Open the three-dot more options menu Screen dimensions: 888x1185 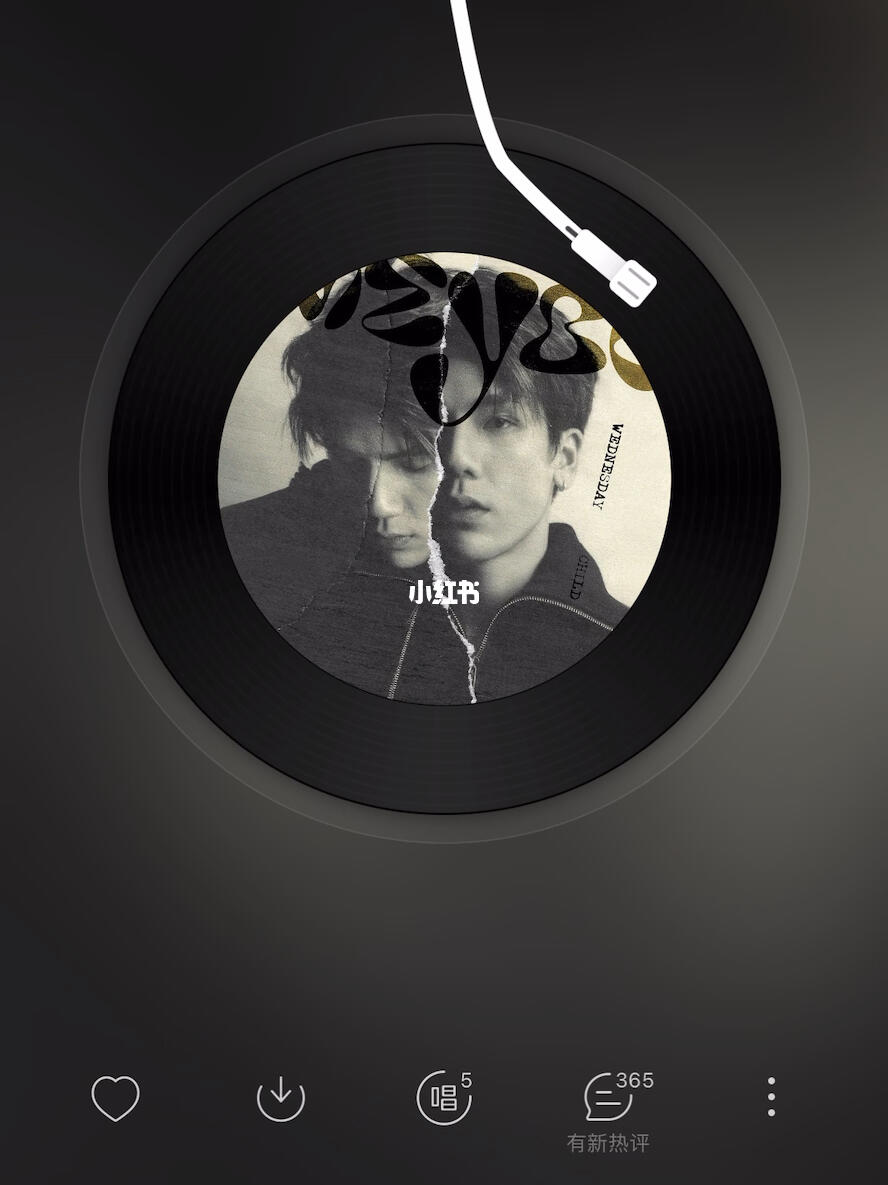coord(771,1098)
